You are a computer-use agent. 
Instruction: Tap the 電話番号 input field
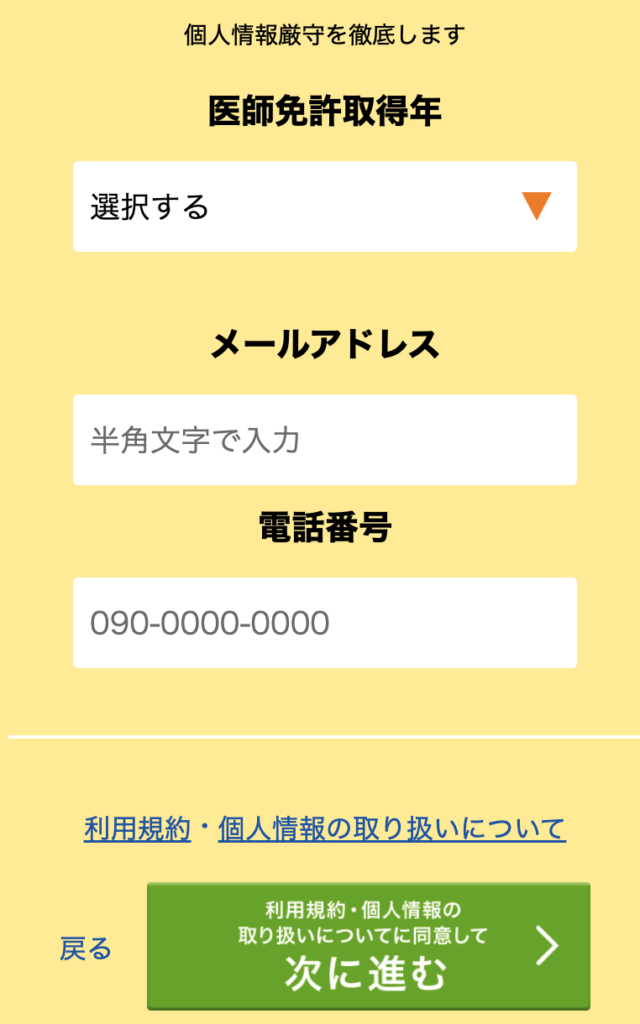point(324,622)
